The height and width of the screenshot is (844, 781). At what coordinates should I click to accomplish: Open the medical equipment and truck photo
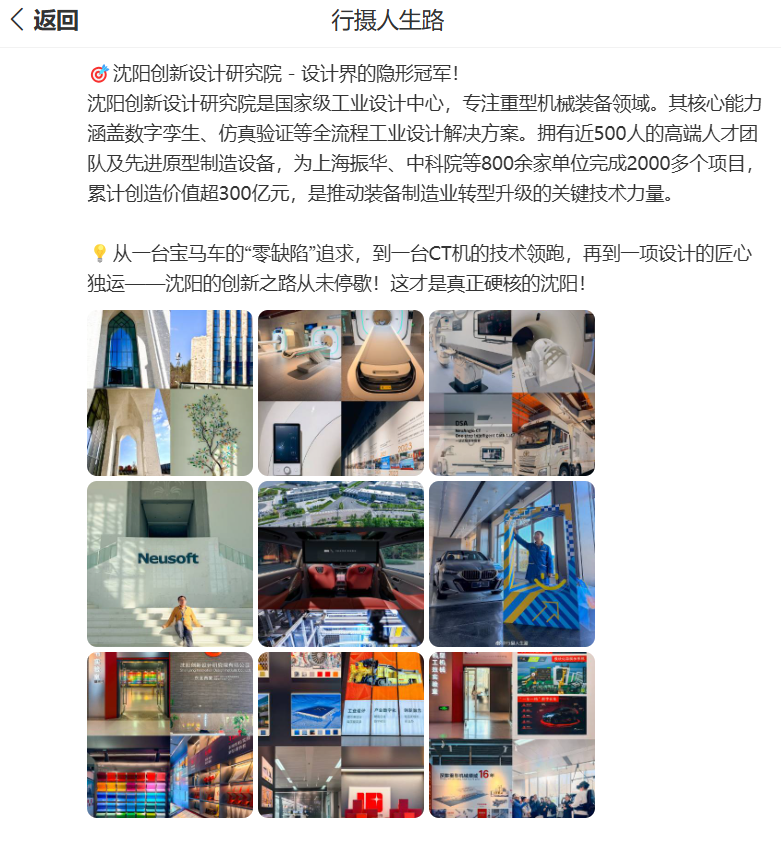click(x=512, y=392)
